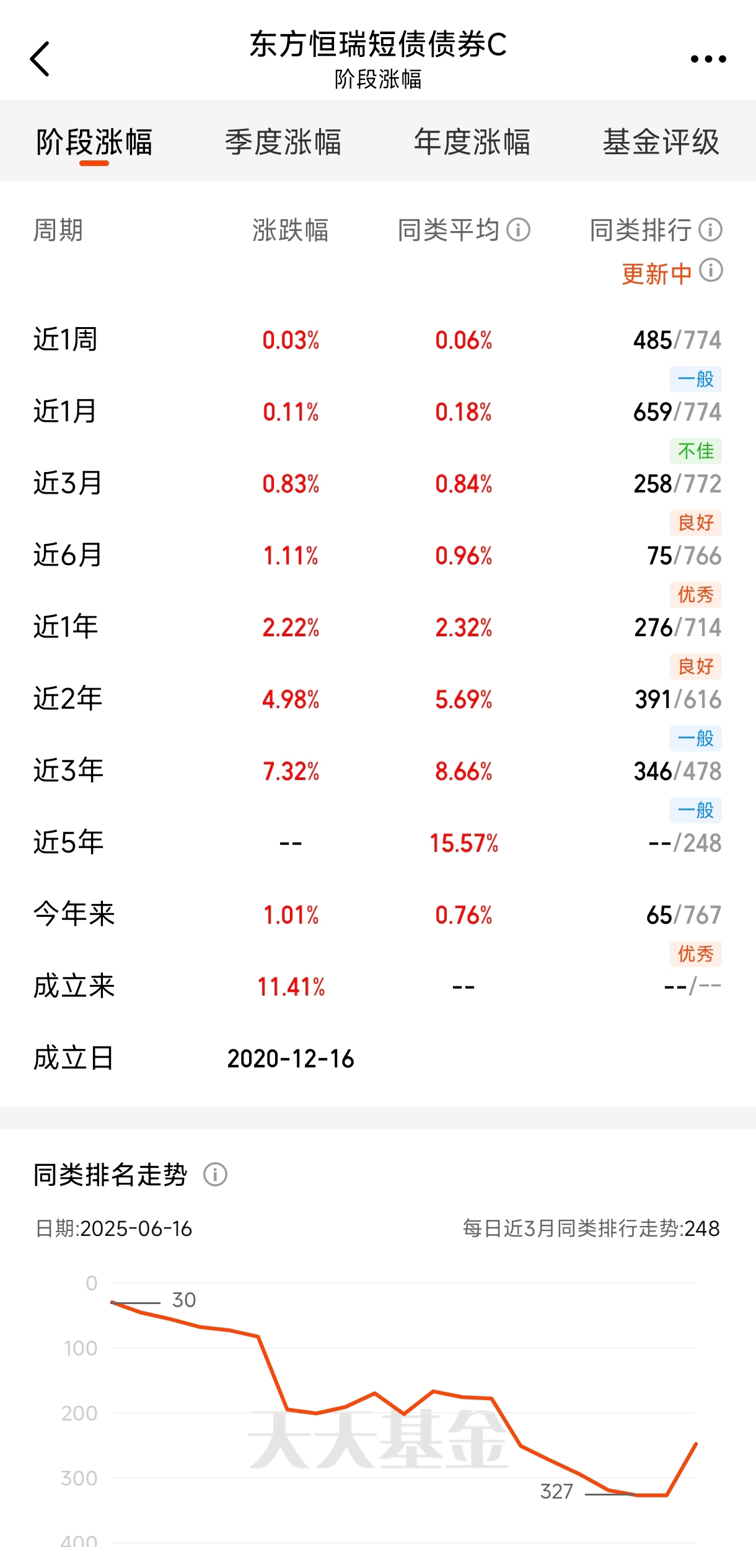Open the 基金评级 tab

pyautogui.click(x=661, y=142)
